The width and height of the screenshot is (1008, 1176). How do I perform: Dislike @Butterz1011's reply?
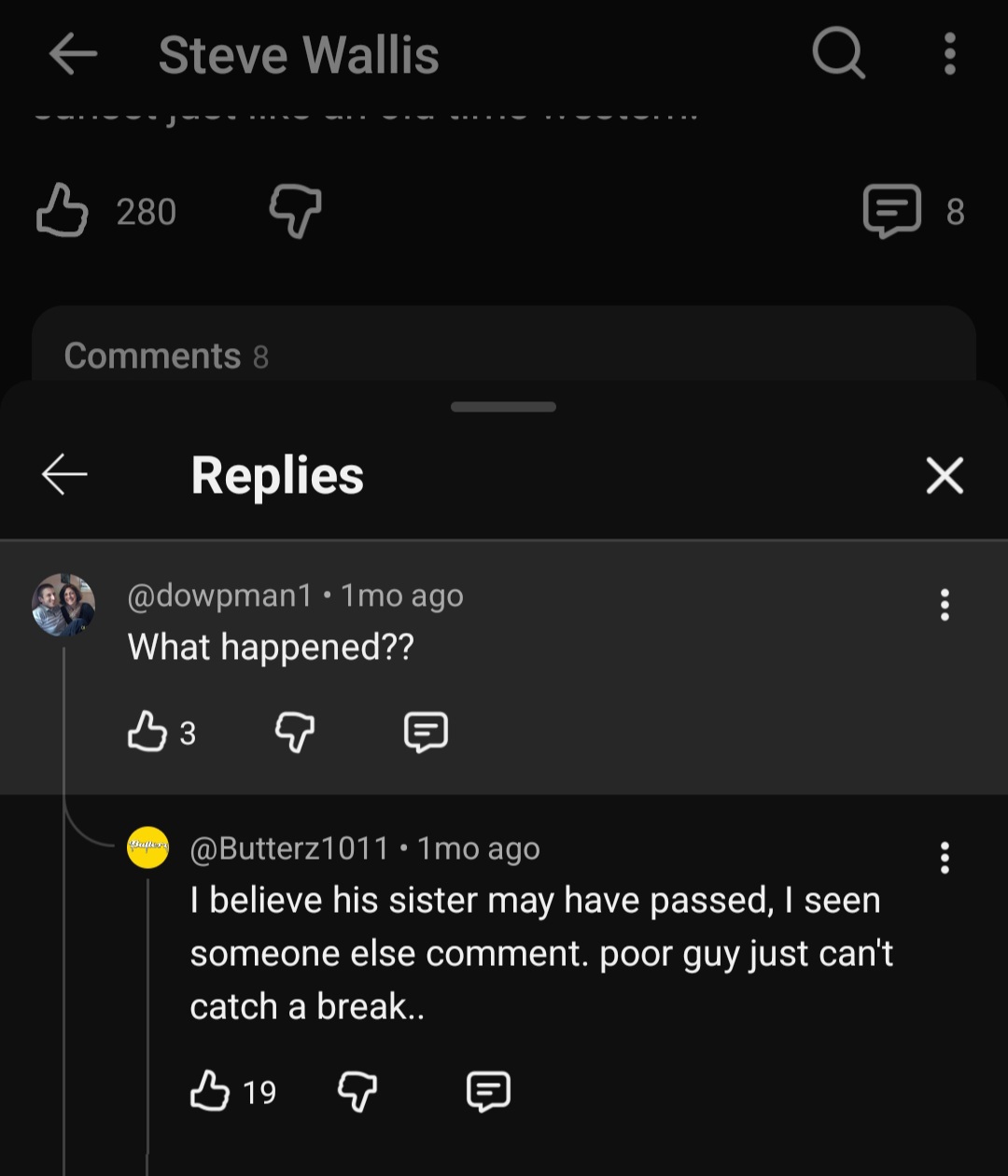pos(357,1091)
